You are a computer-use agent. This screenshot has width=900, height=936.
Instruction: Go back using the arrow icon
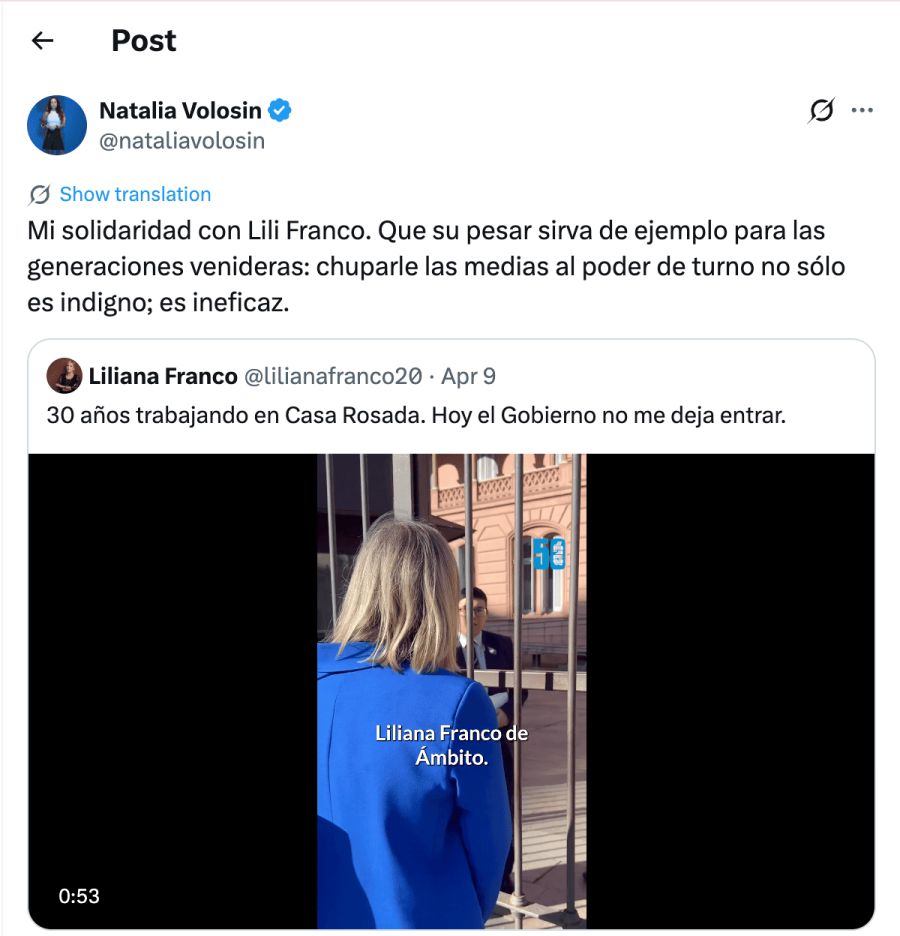[x=42, y=41]
